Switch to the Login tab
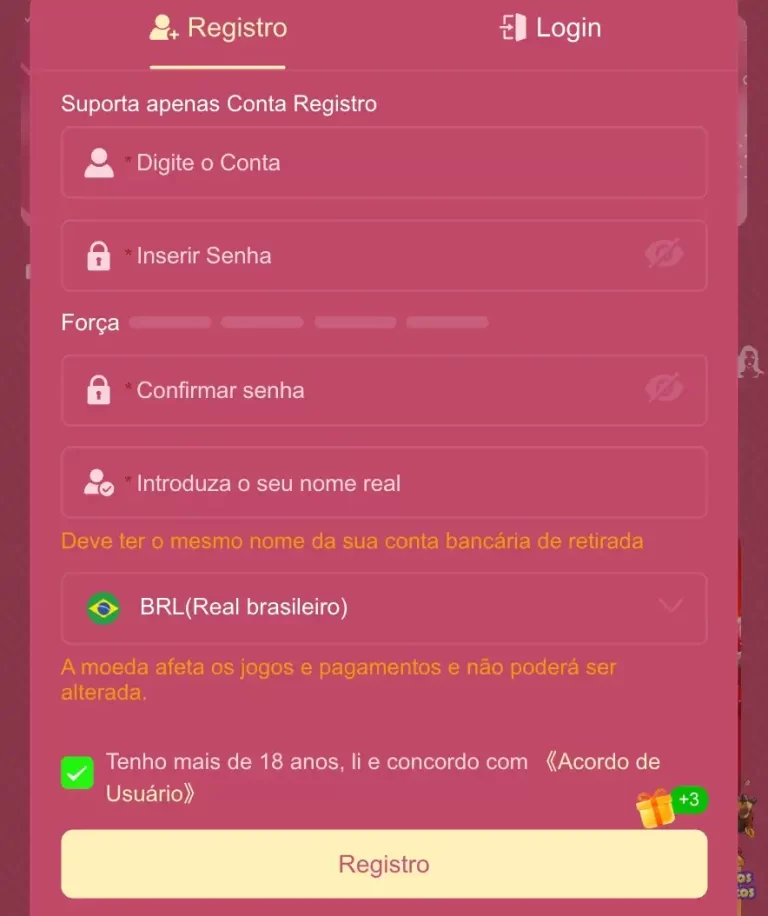 point(551,28)
